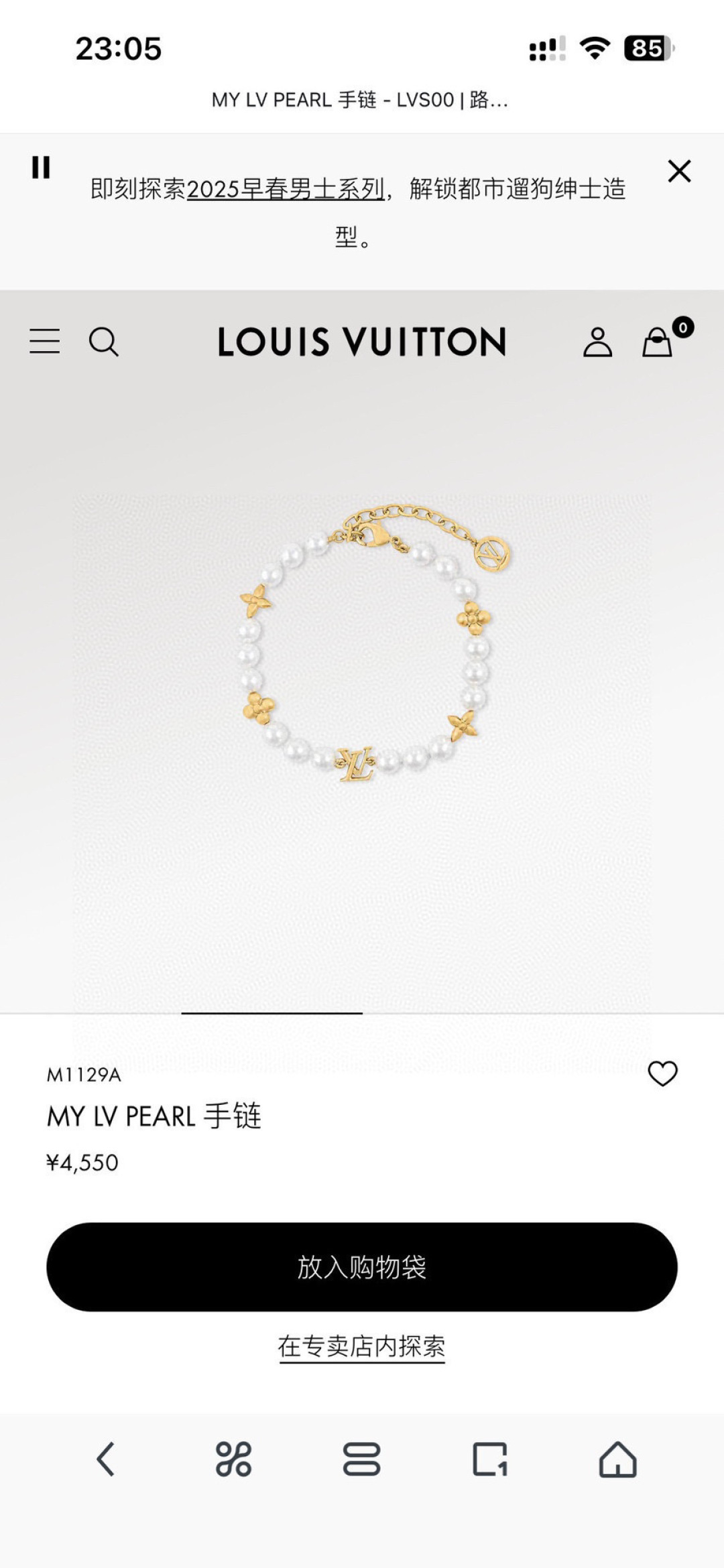Tap 放入购物袋 to add to bag

pyautogui.click(x=362, y=1267)
